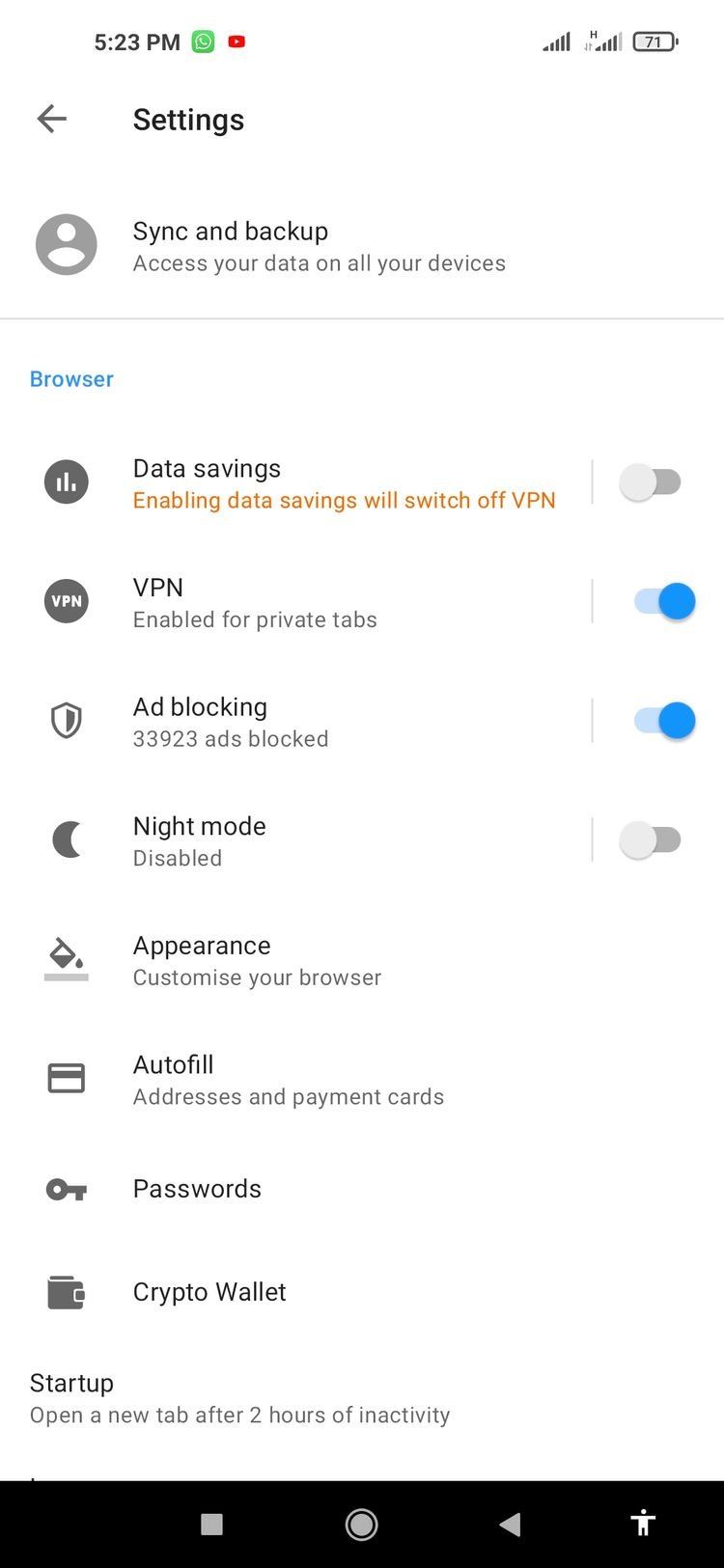The image size is (724, 1568).
Task: Open Appearance settings
Action: click(x=257, y=960)
